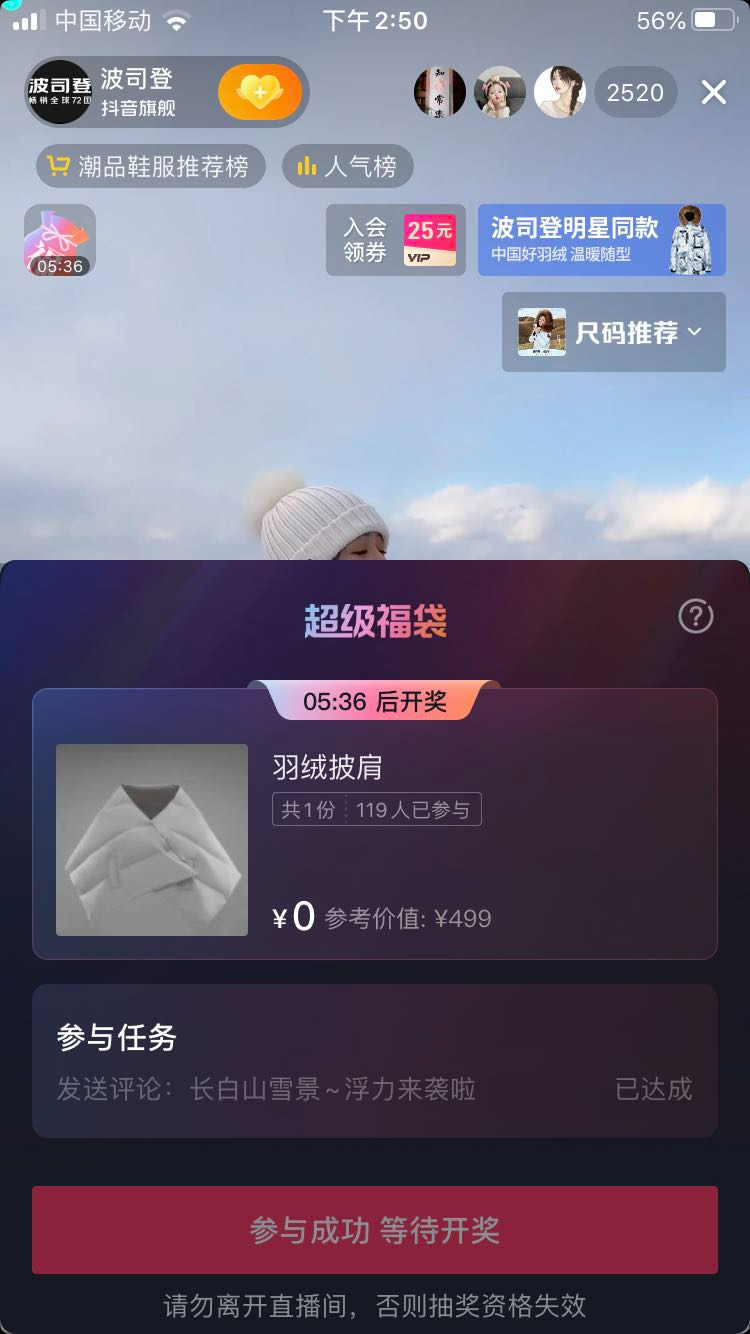Close the live stream room
The height and width of the screenshot is (1334, 750).
coord(713,93)
